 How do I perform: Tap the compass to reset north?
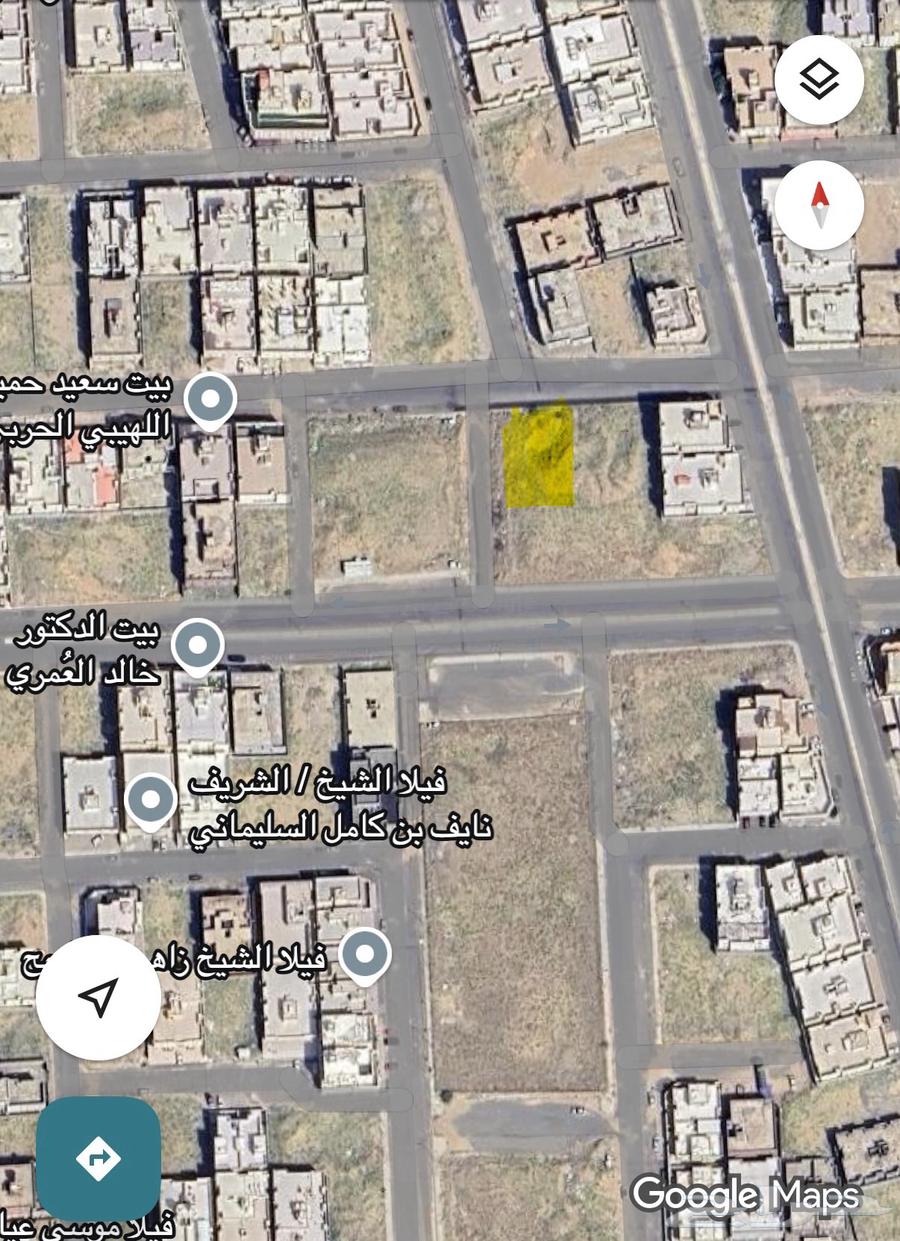click(x=819, y=205)
